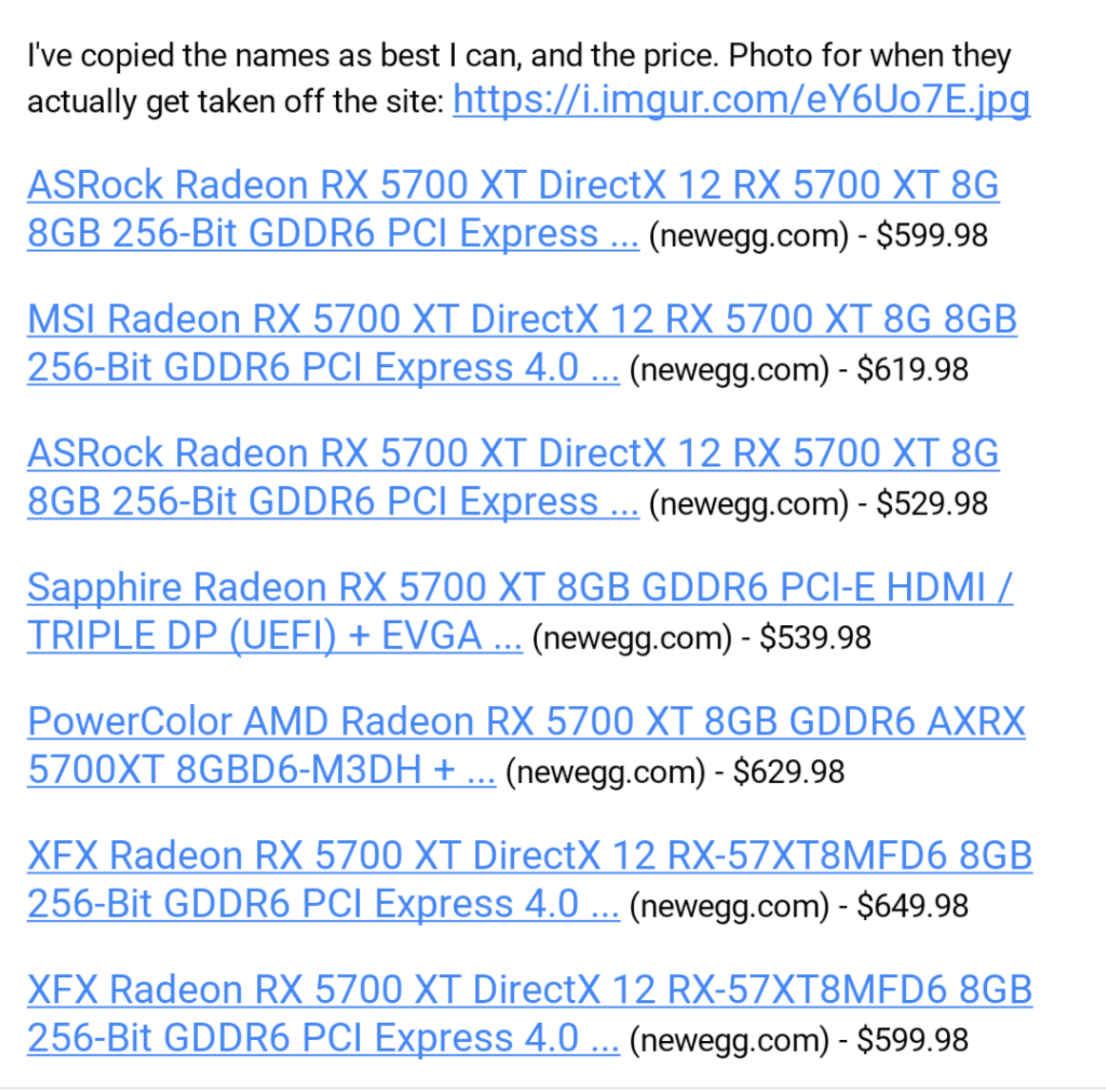Open the Sapphire Radeon RX 5700 XT link
Image resolution: width=1106 pixels, height=1092 pixels.
(x=520, y=588)
